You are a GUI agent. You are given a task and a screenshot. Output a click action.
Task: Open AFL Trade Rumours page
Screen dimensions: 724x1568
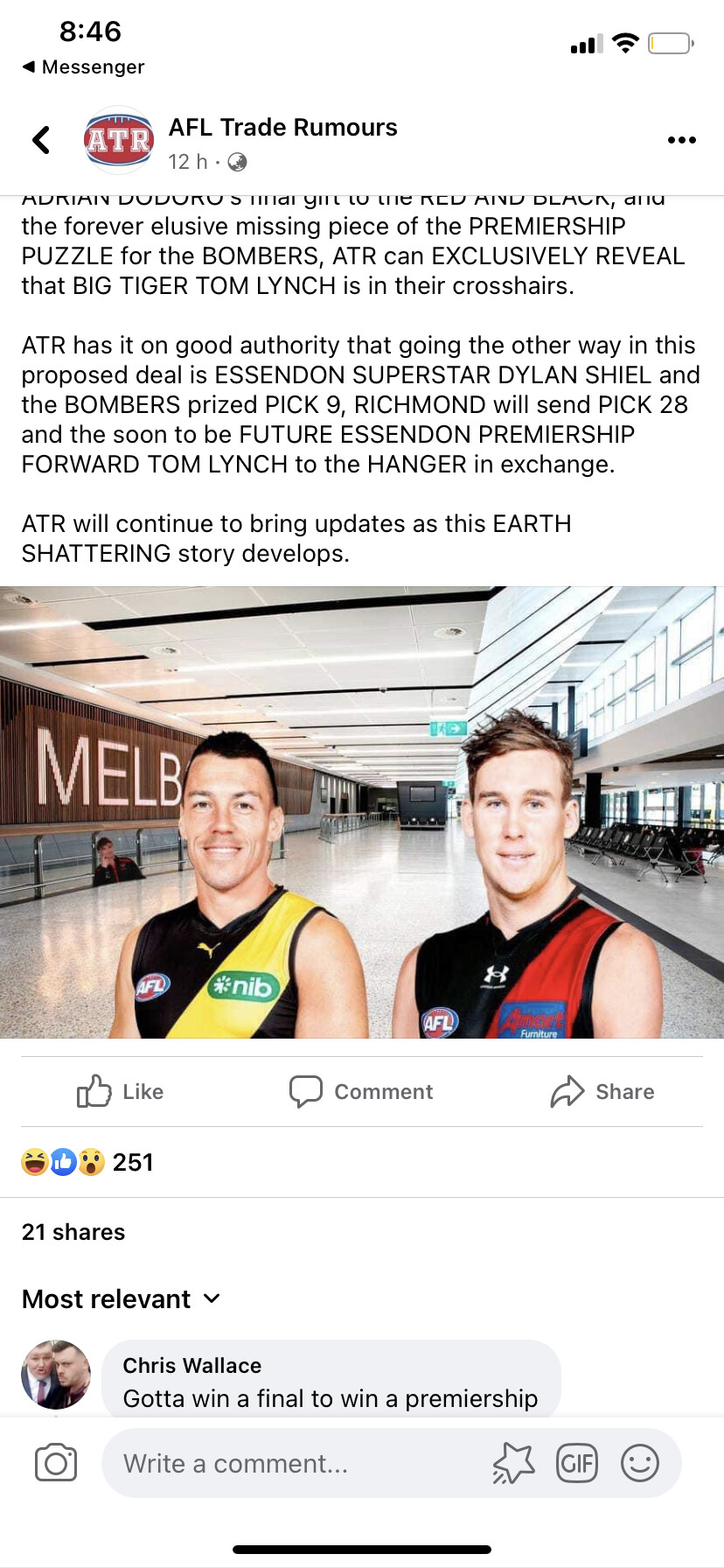click(x=282, y=128)
